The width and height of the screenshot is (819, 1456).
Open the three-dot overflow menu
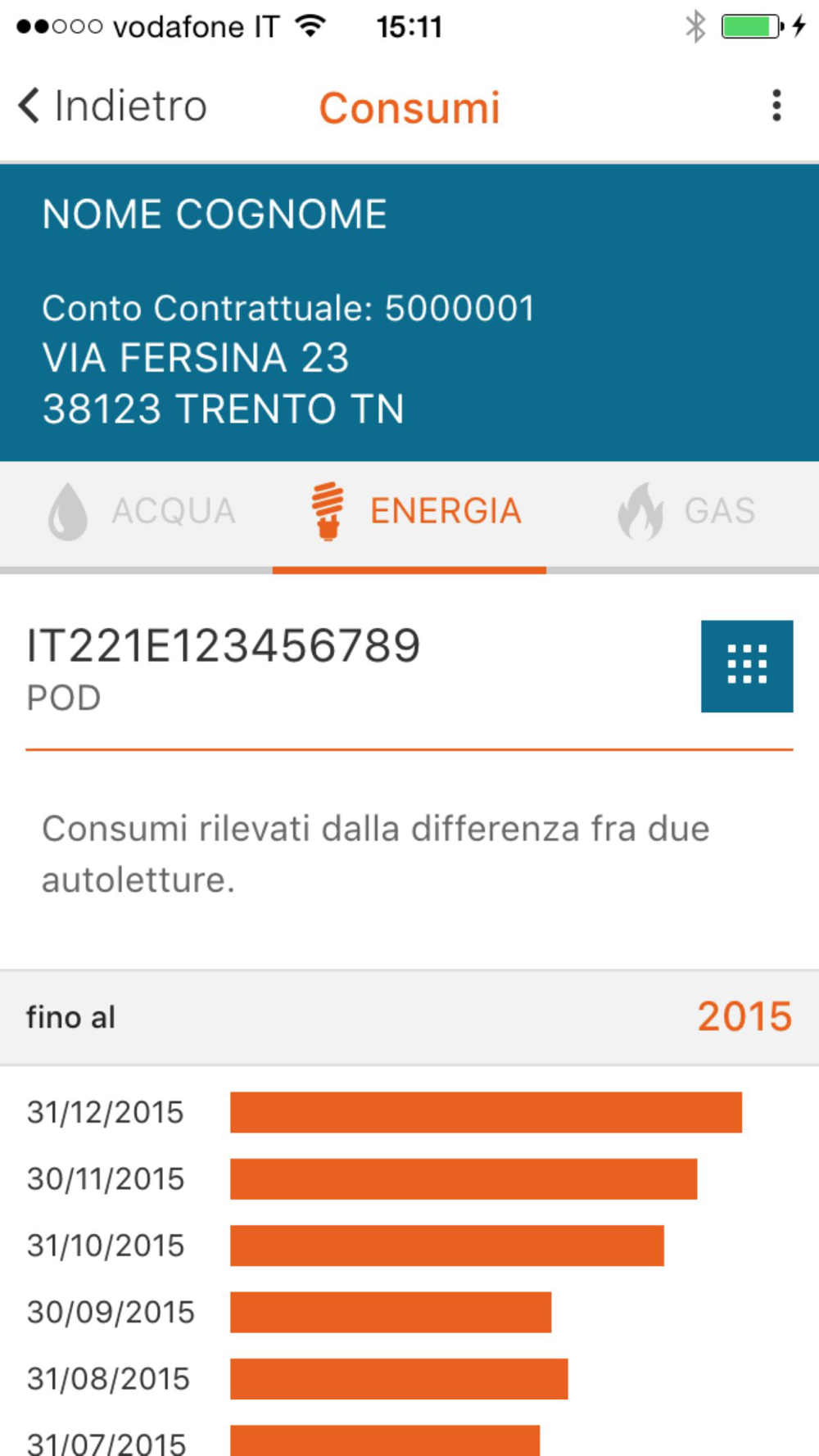coord(776,106)
